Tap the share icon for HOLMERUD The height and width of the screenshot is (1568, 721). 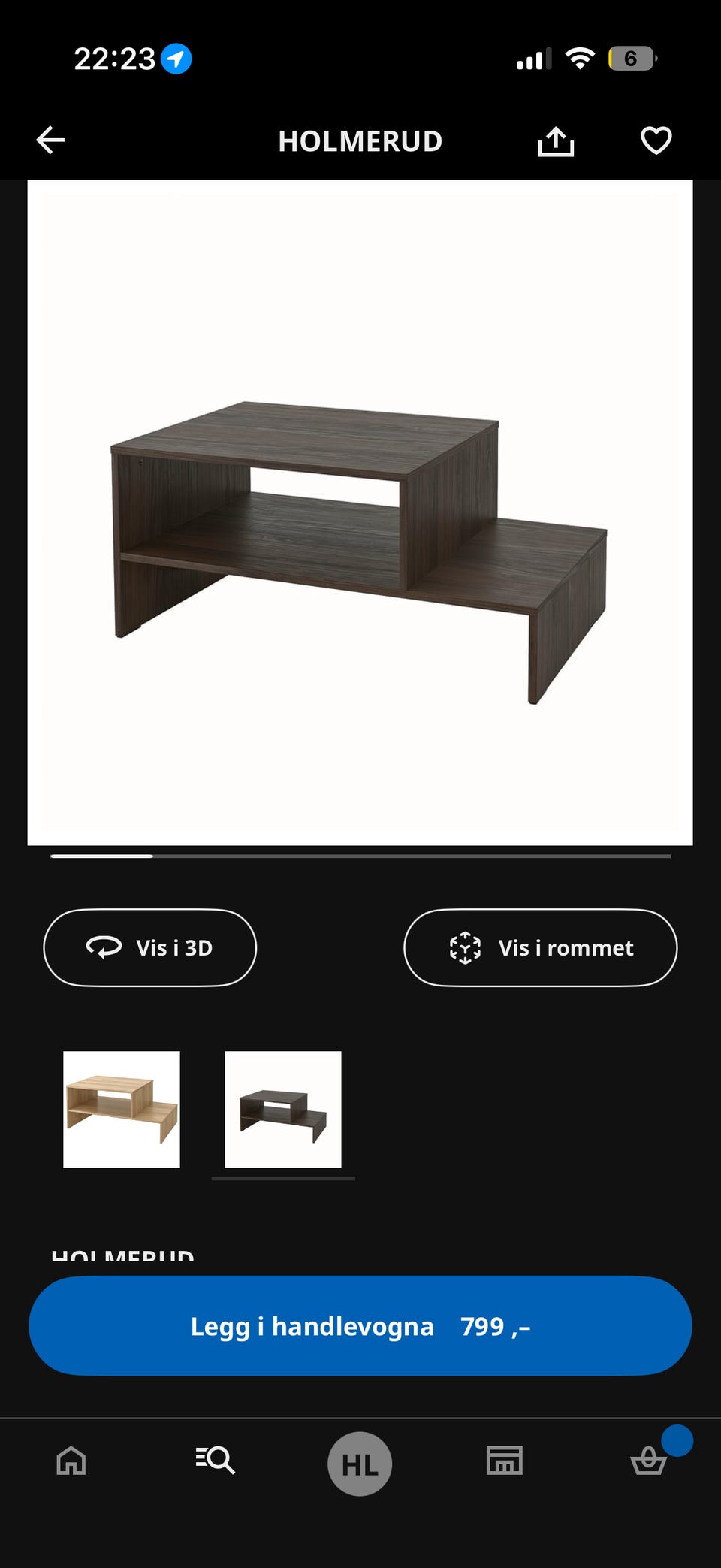(555, 140)
